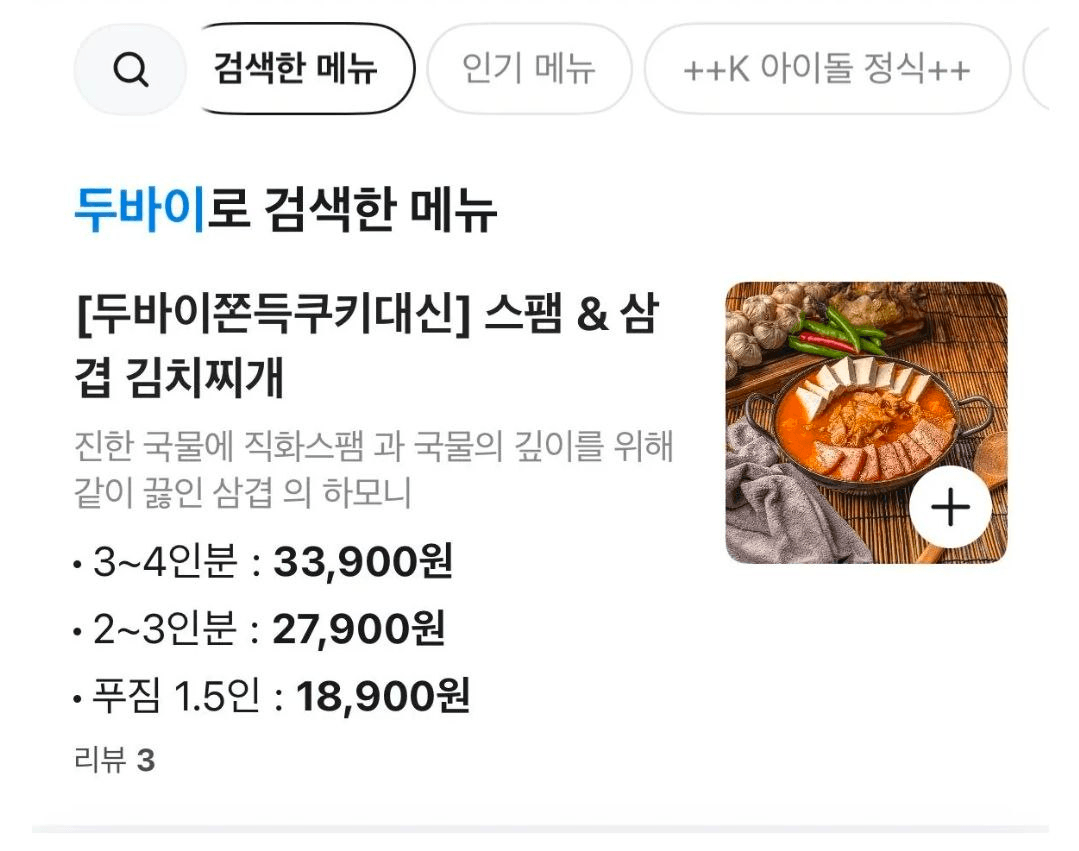This screenshot has height=851, width=1079.
Task: Select the 검색한 메뉴 chip
Action: [x=297, y=70]
